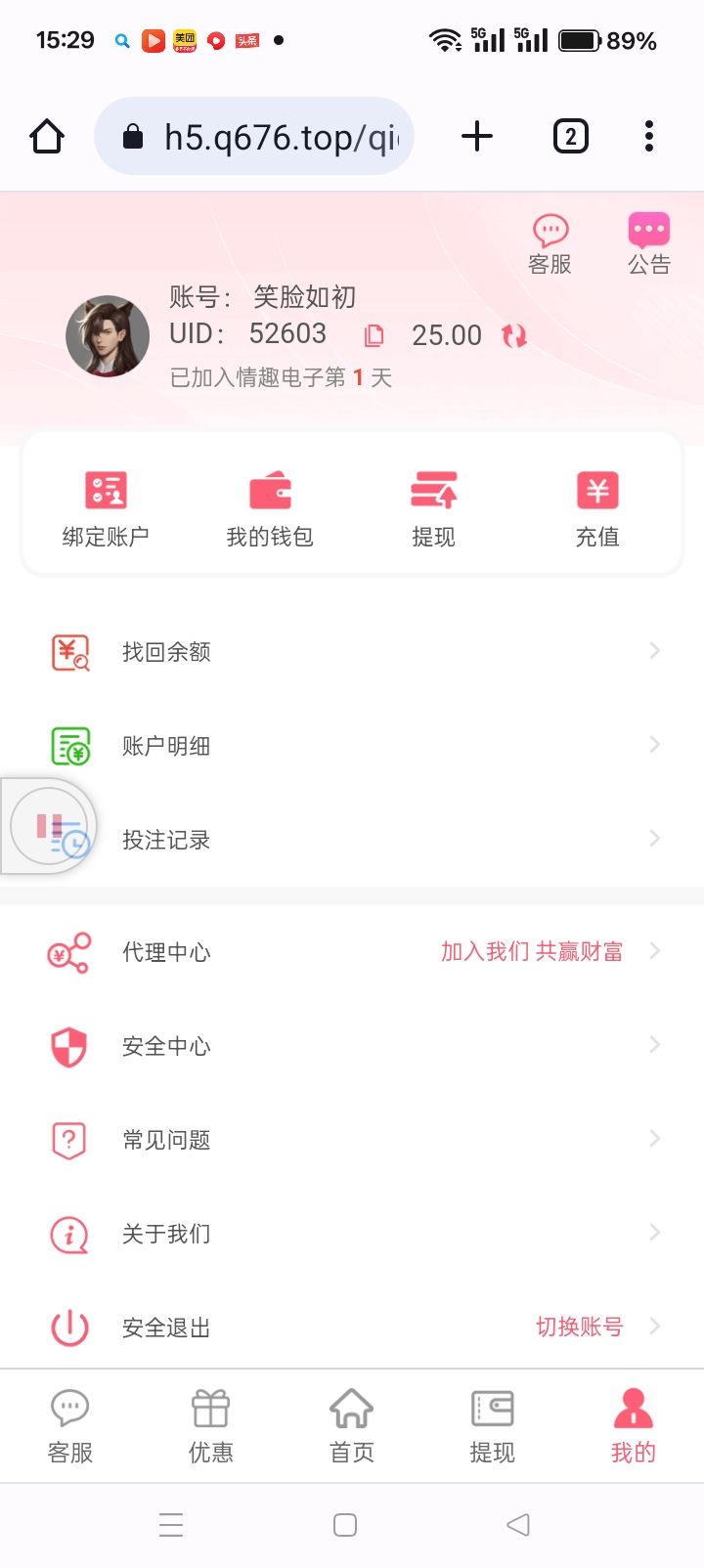Open the browser overflow menu
Screen dimensions: 704x1568
(649, 137)
